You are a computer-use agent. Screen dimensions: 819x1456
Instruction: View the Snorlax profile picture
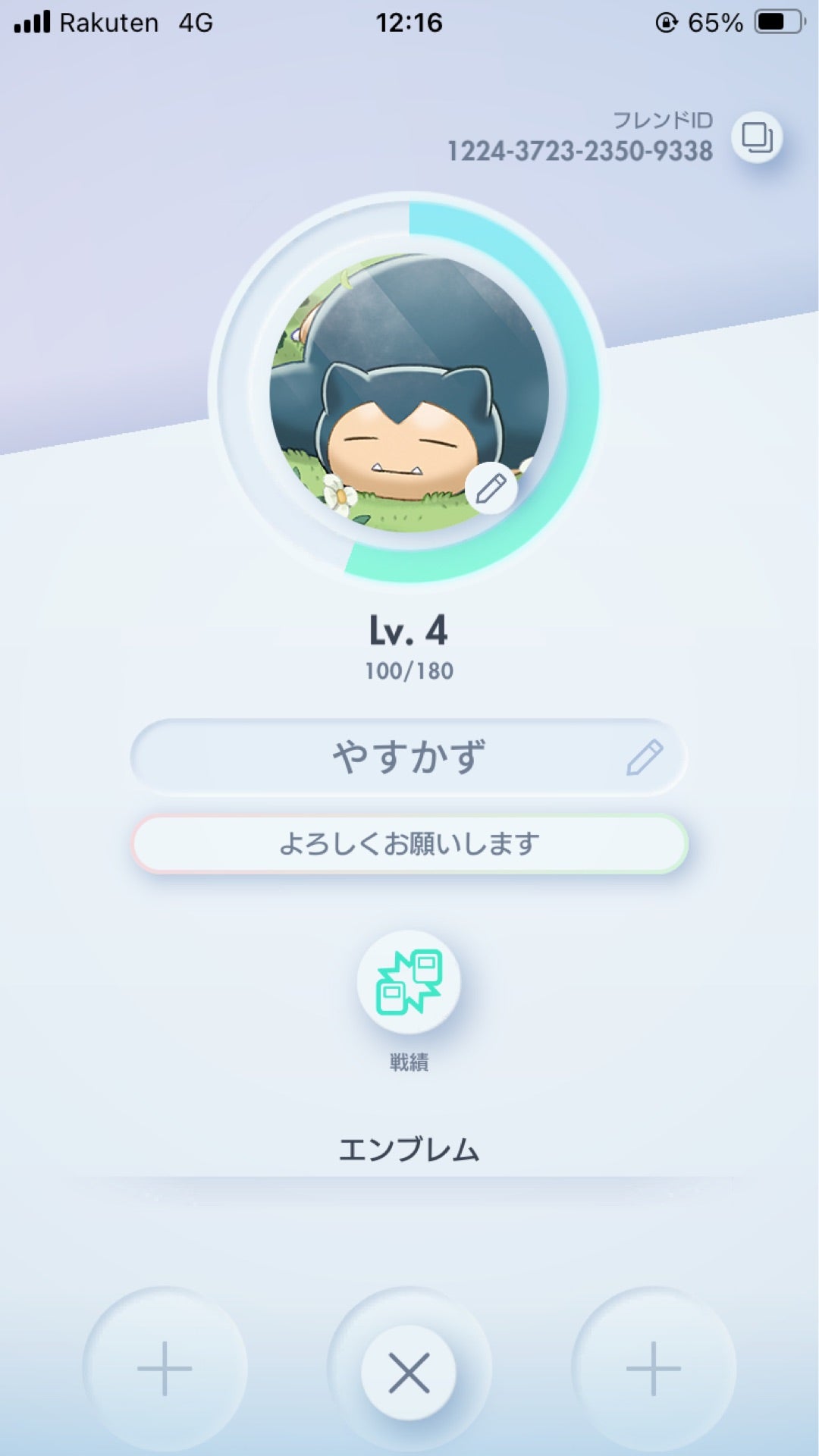coord(409,394)
